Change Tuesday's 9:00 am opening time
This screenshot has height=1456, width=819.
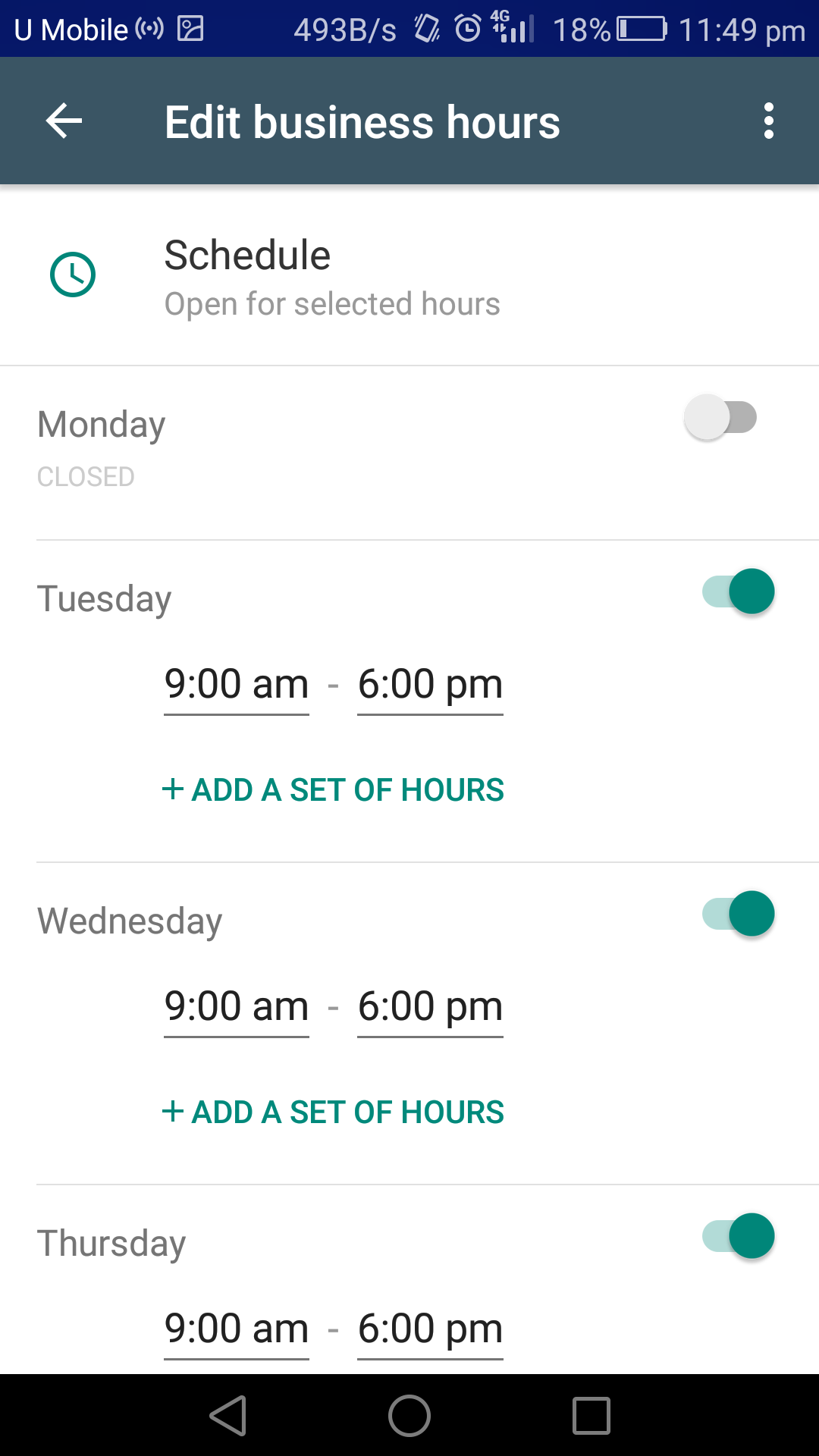click(x=237, y=685)
